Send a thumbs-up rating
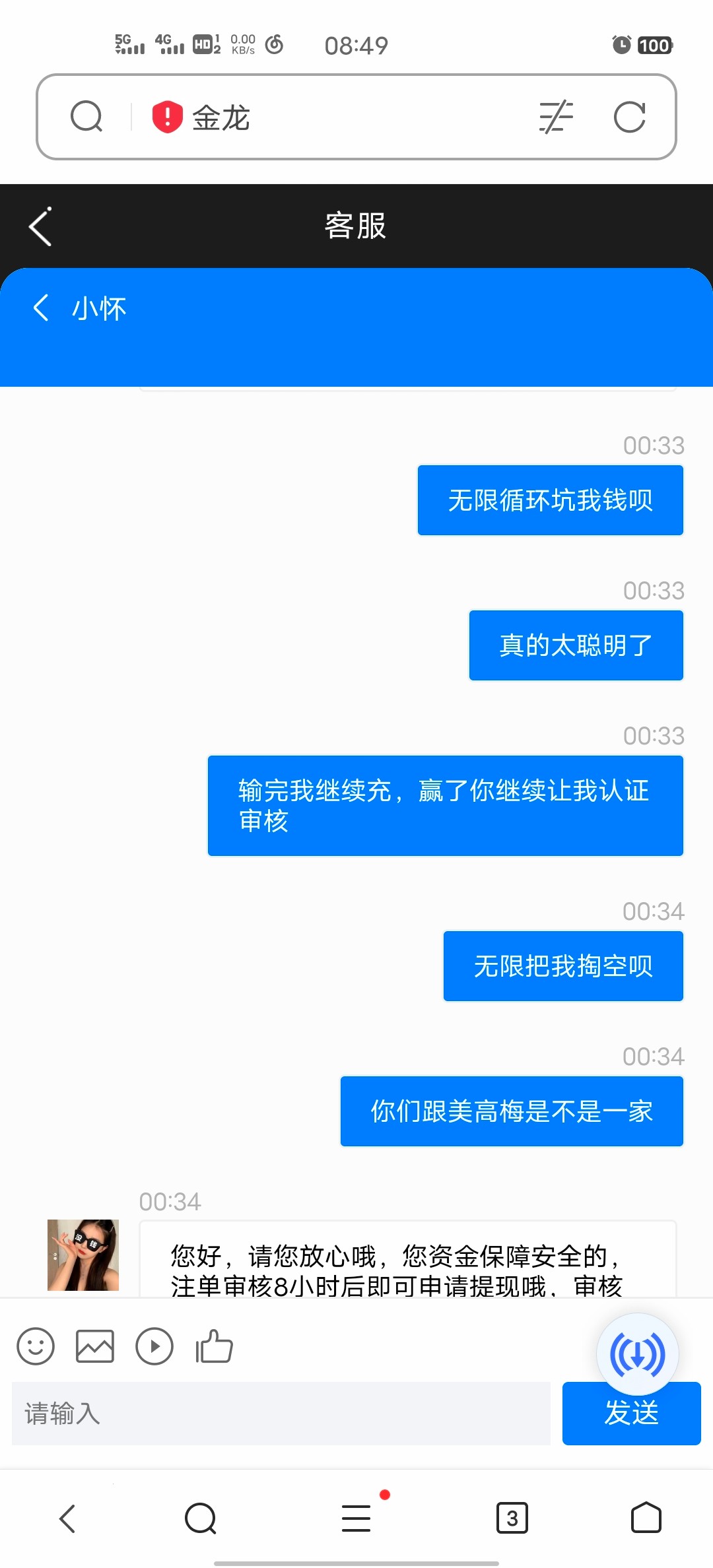Viewport: 713px width, 1568px height. tap(214, 1346)
